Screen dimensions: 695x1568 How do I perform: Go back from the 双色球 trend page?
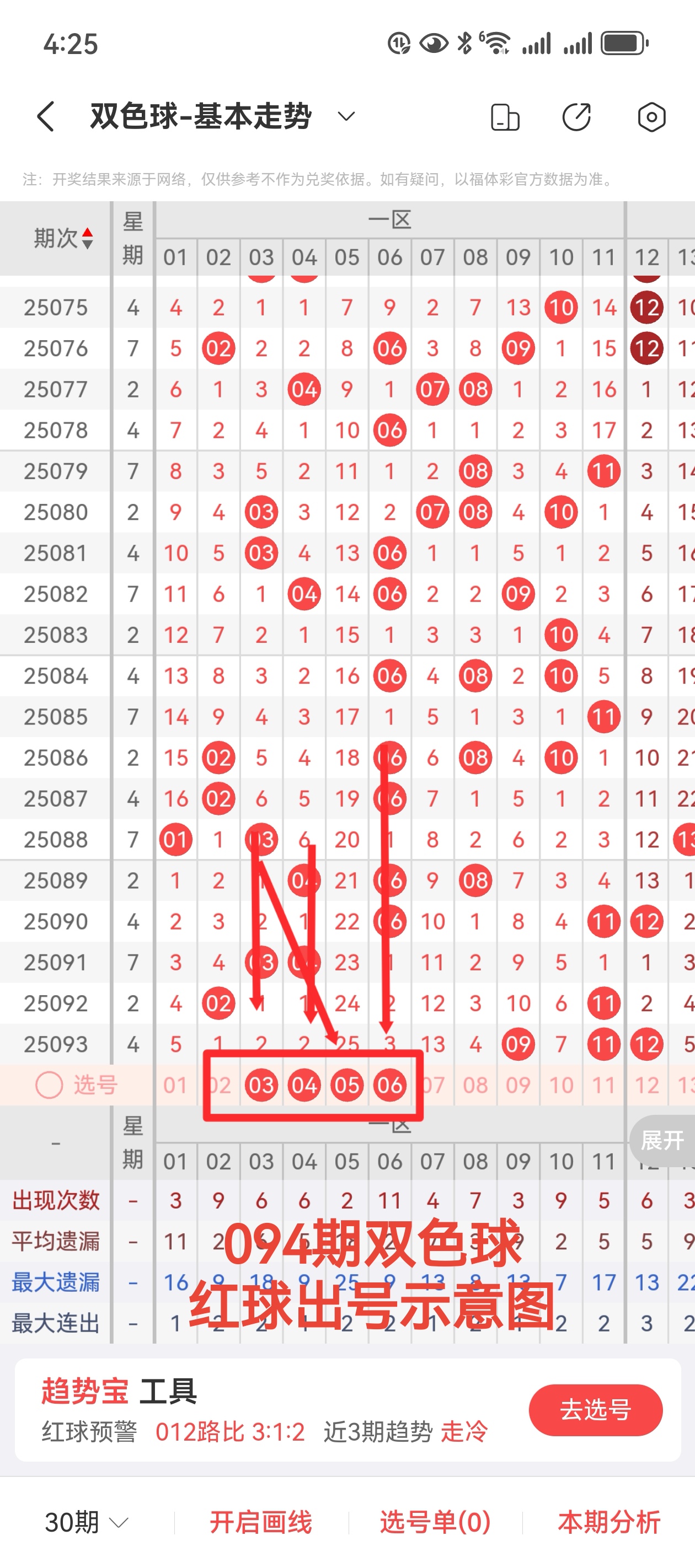(x=46, y=116)
